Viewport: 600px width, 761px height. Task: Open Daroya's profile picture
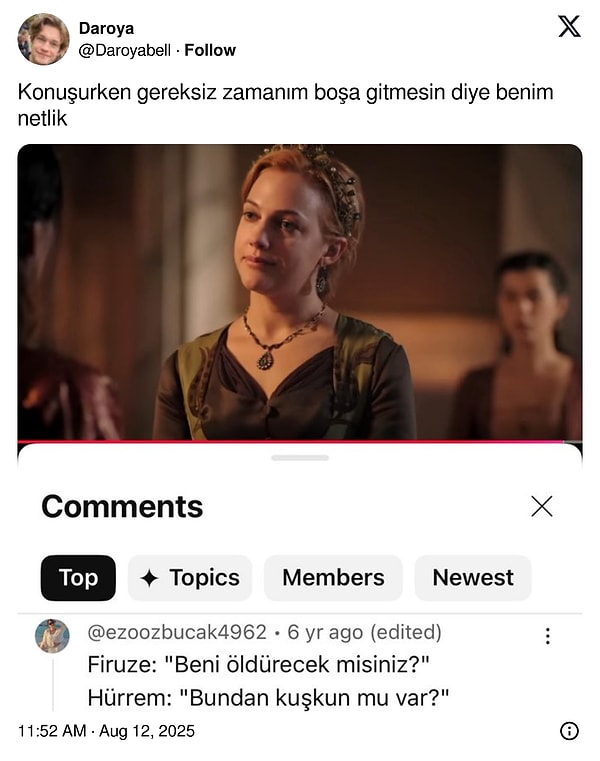point(43,39)
